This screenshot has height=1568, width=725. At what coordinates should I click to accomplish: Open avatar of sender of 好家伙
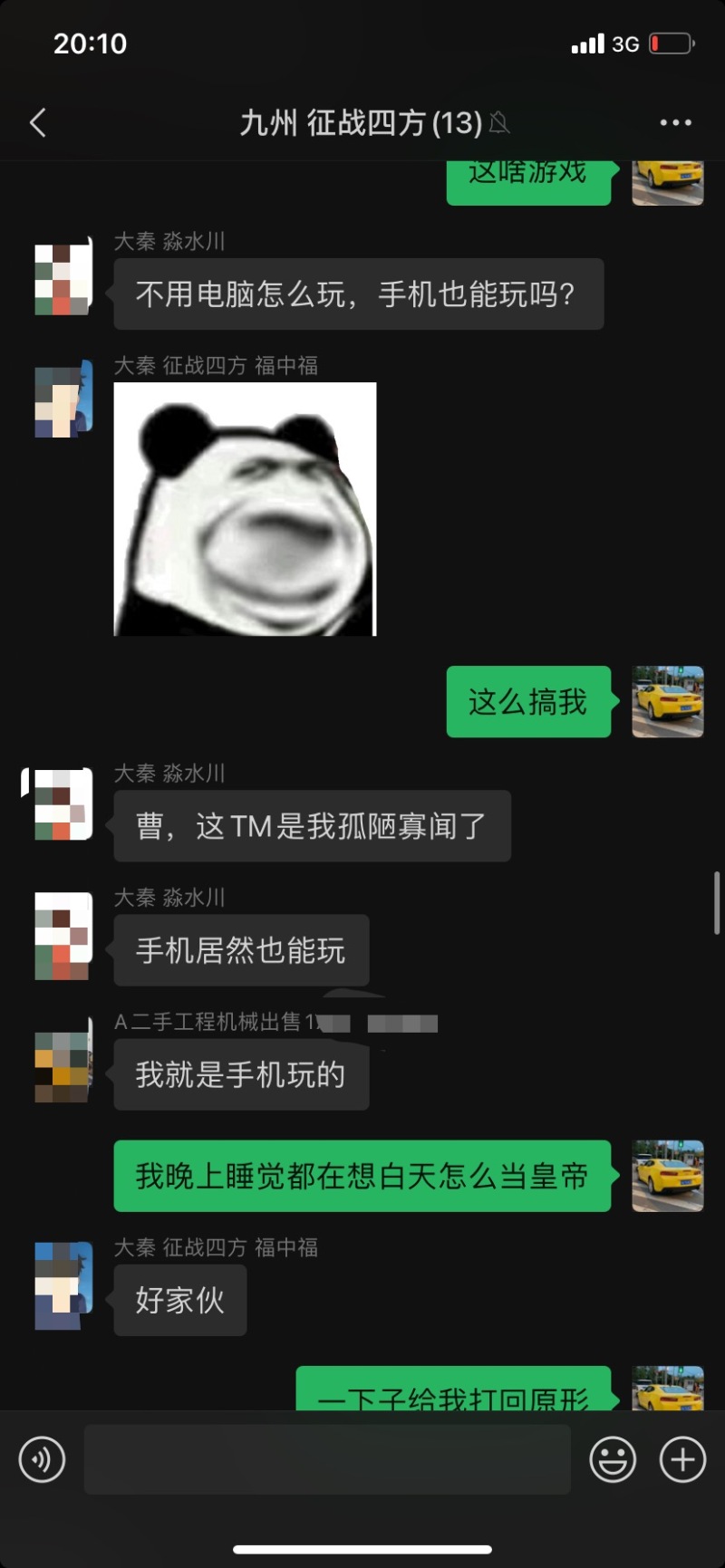[x=63, y=1286]
